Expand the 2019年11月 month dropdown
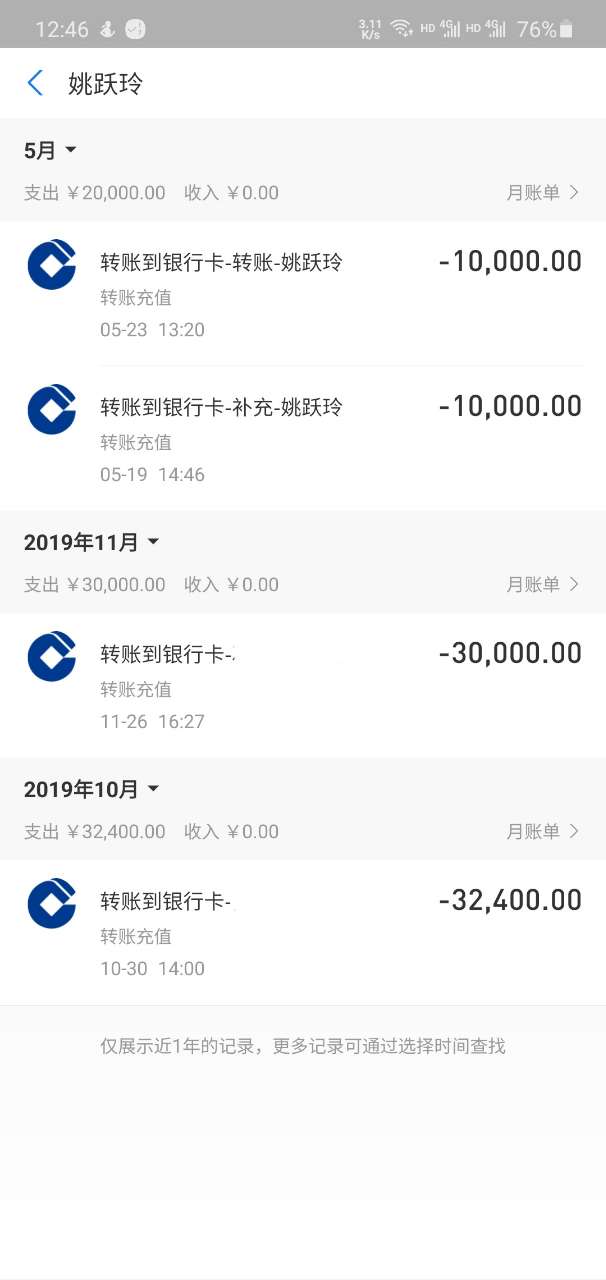Screen dimensions: 606x1280 pos(91,542)
